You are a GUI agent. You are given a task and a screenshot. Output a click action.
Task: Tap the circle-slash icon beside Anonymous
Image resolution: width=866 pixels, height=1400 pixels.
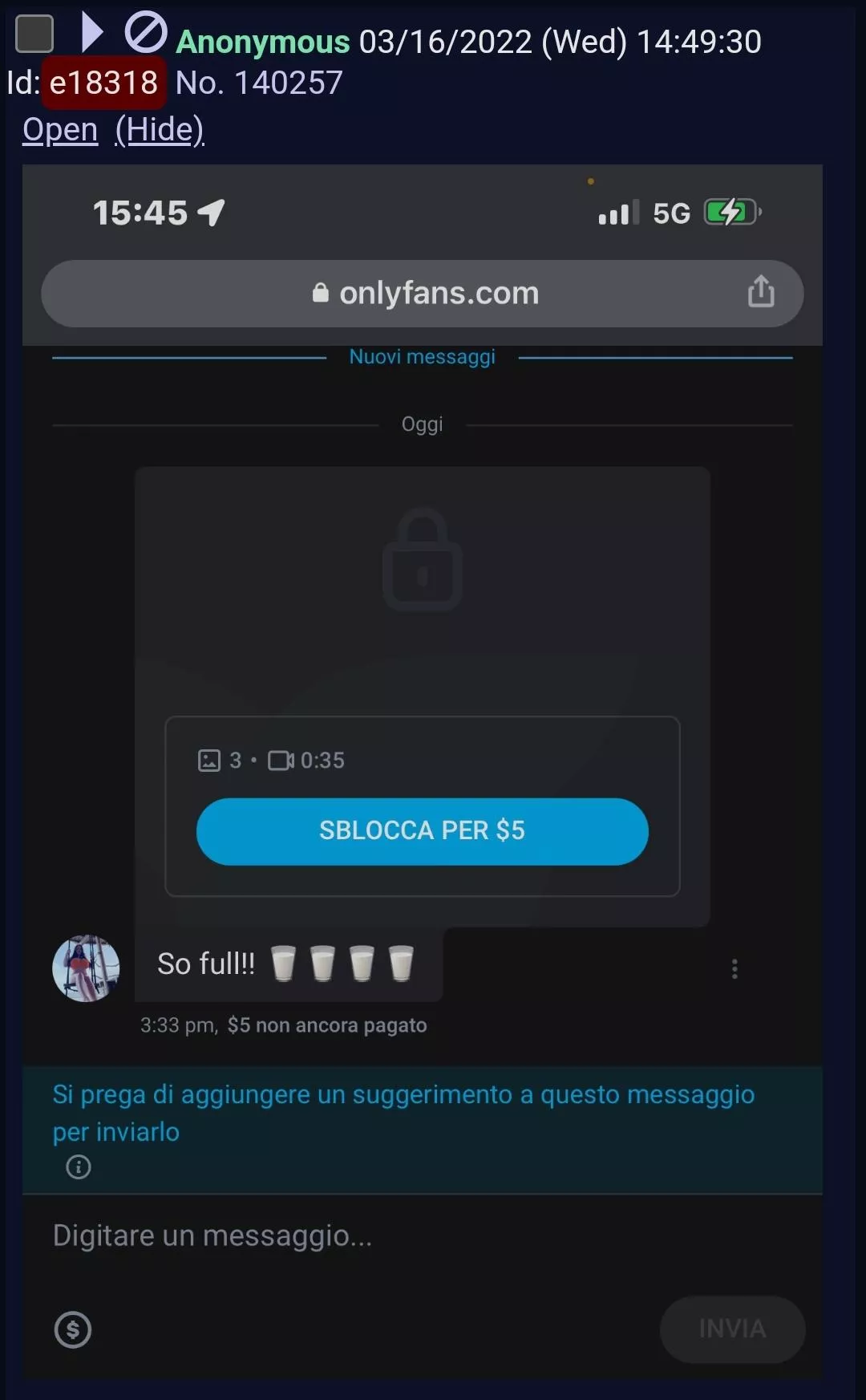(146, 33)
